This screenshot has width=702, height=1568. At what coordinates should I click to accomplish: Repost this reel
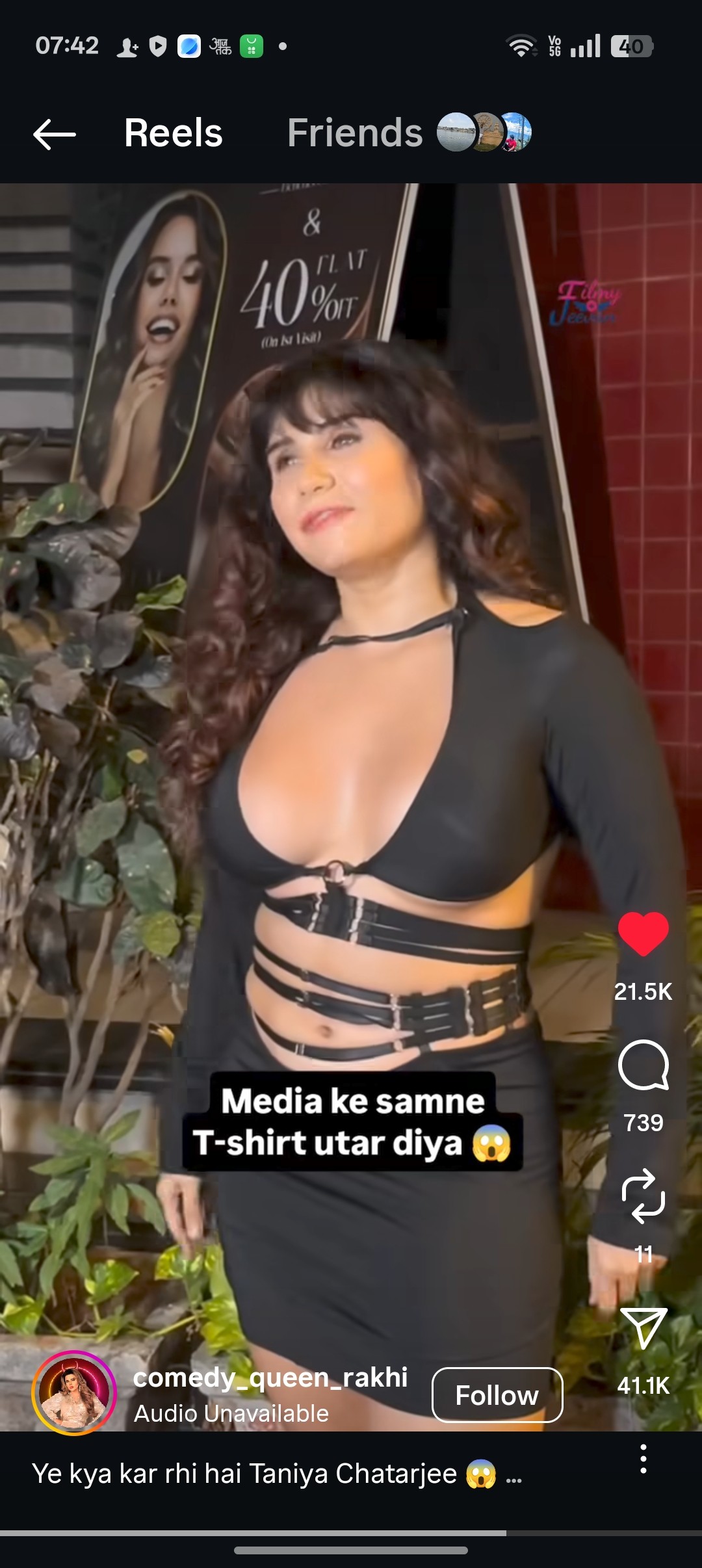[x=643, y=1196]
